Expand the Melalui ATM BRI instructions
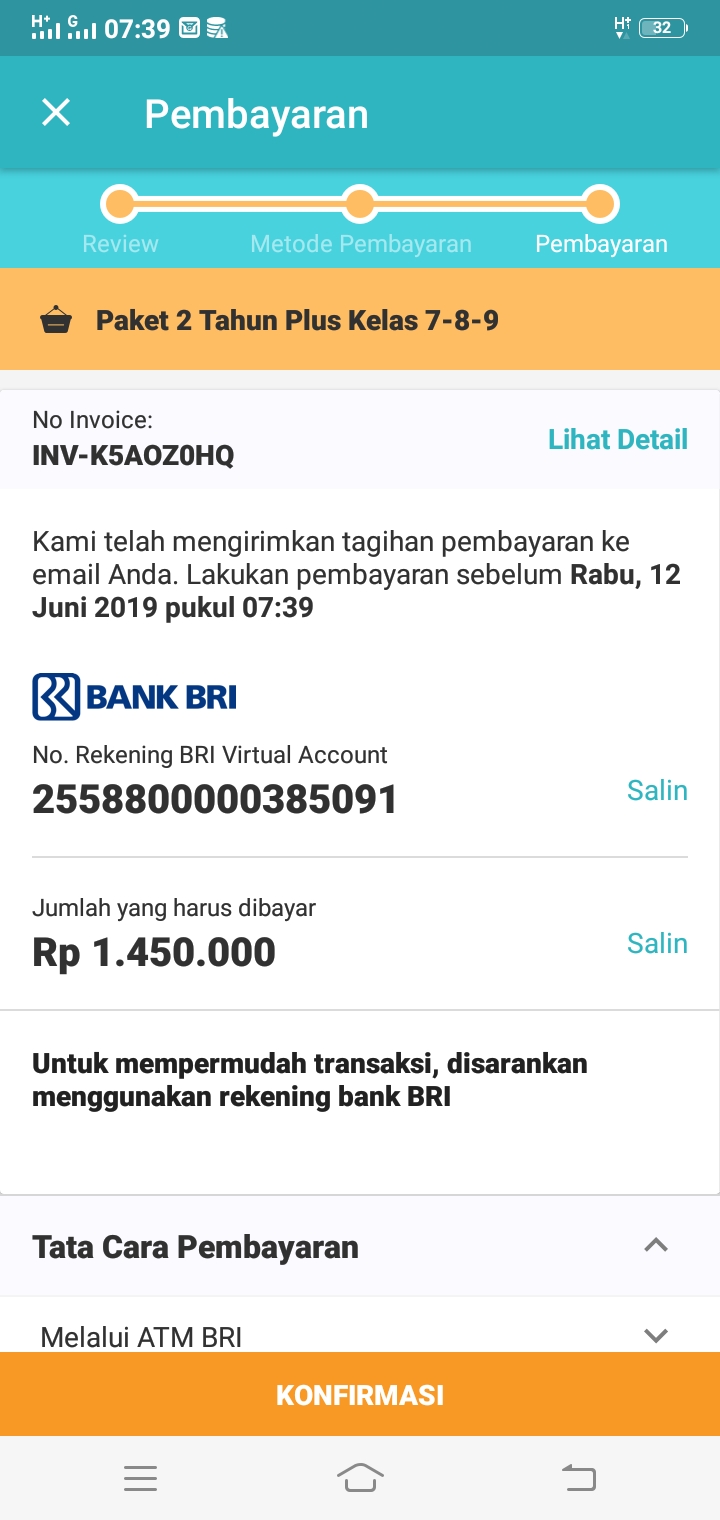 pos(655,1335)
